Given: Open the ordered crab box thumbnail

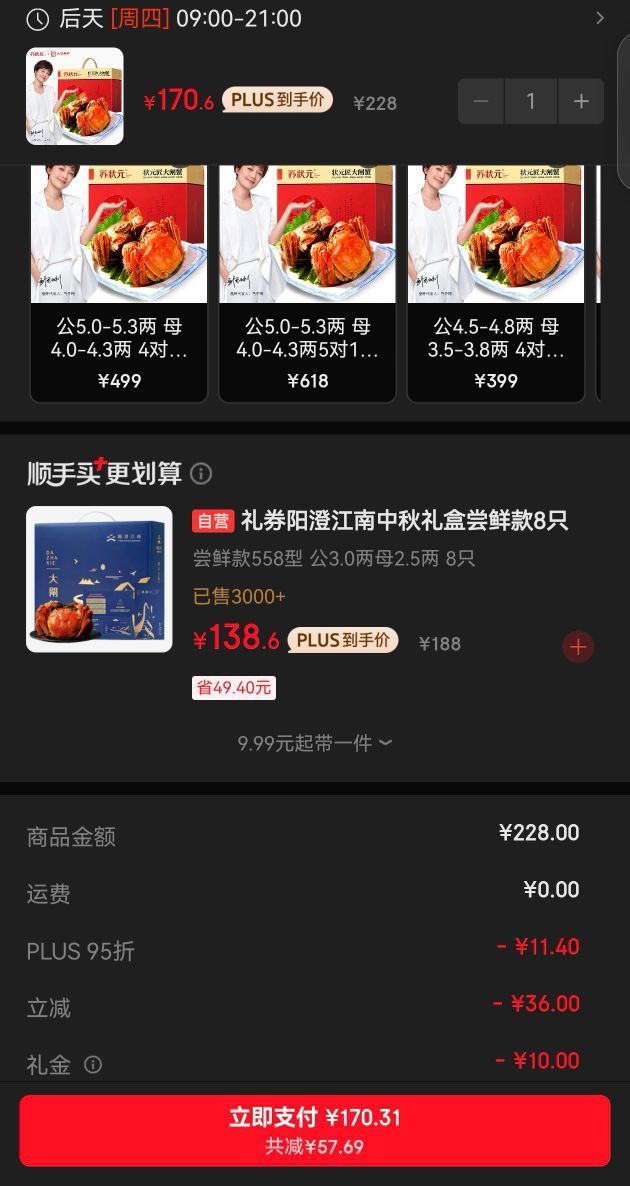Looking at the screenshot, I should pos(75,96).
